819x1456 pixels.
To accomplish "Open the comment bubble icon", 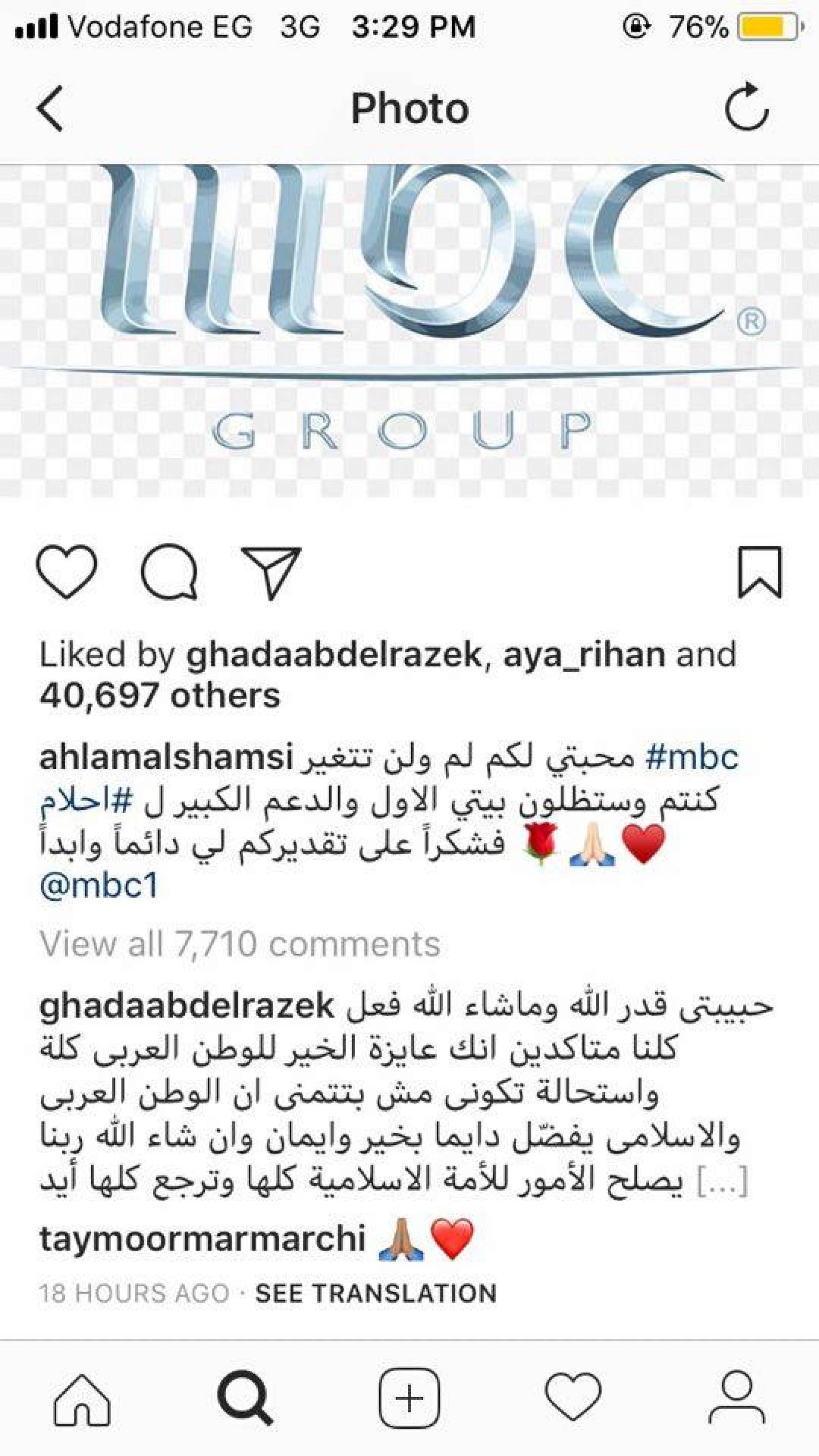I will click(x=169, y=571).
